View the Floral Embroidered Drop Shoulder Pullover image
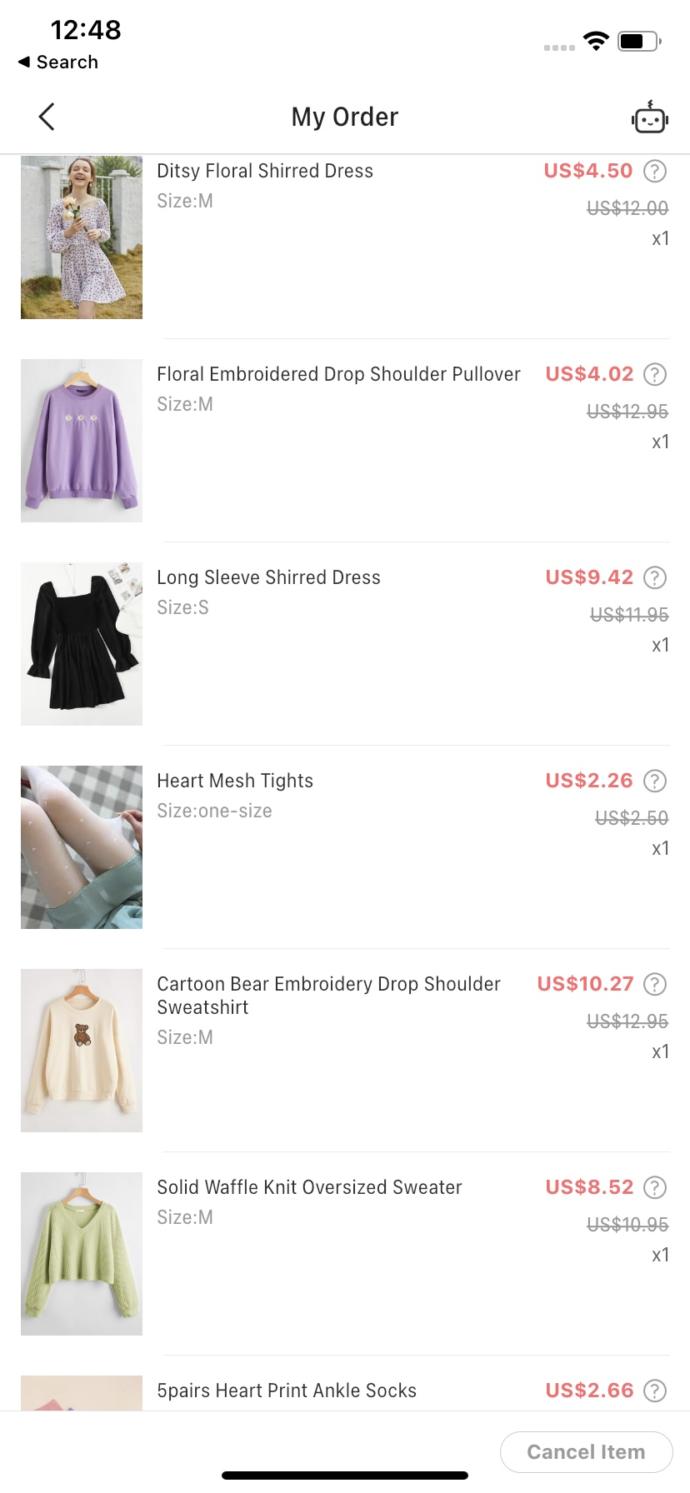The image size is (690, 1493). [82, 441]
